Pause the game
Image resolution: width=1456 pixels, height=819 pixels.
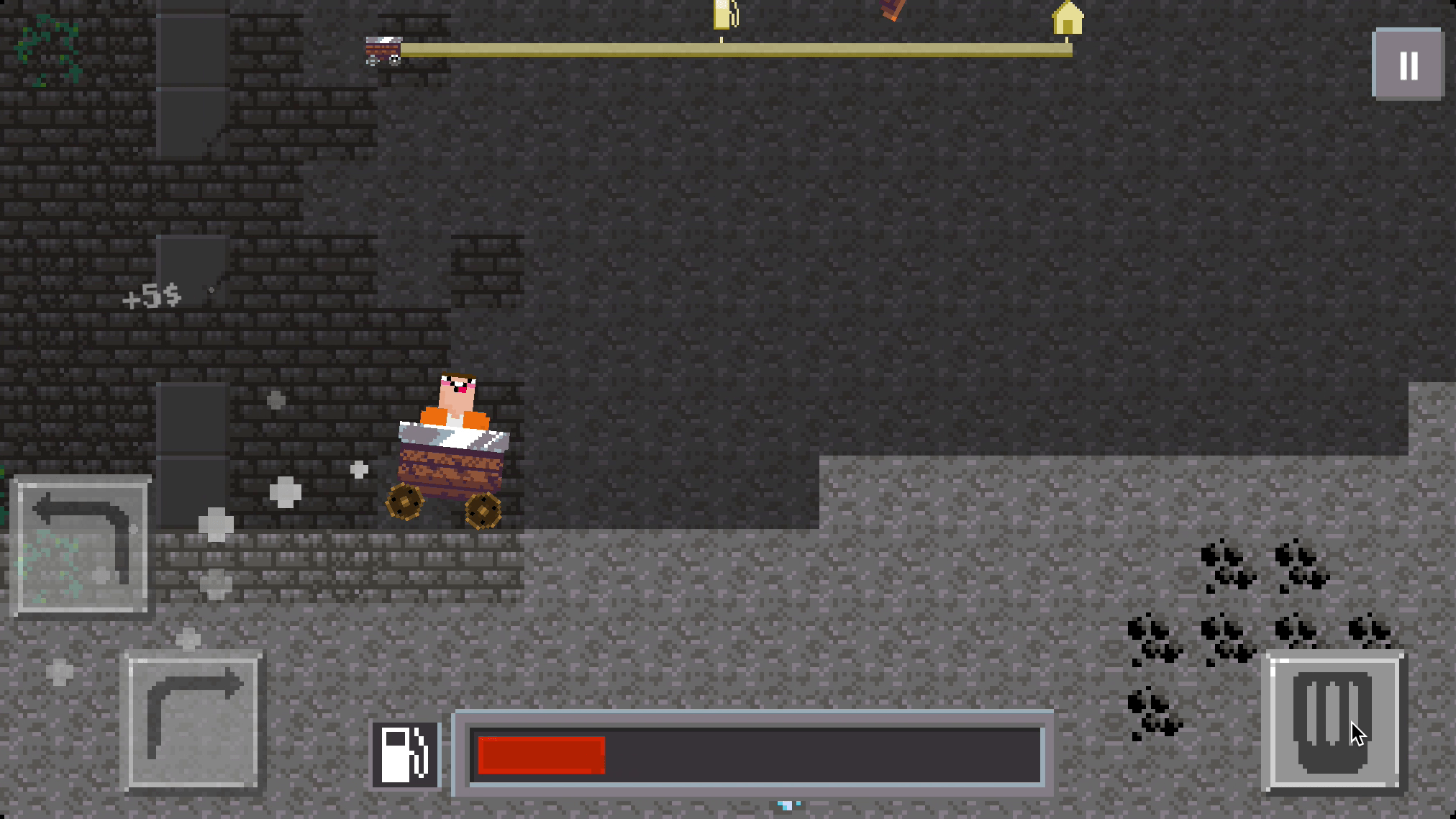pyautogui.click(x=1408, y=65)
